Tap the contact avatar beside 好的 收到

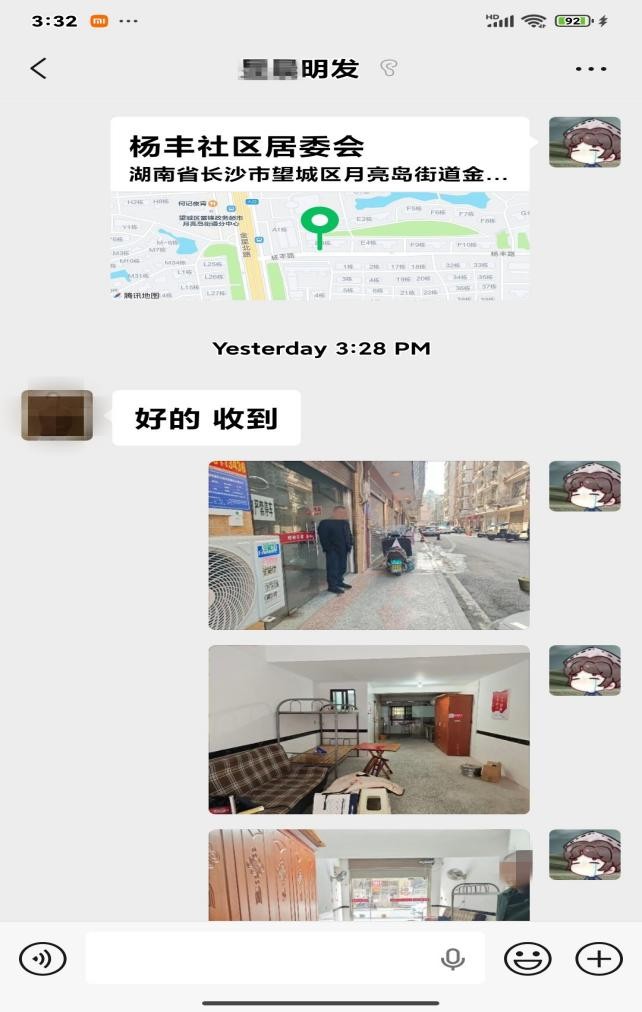pos(57,416)
